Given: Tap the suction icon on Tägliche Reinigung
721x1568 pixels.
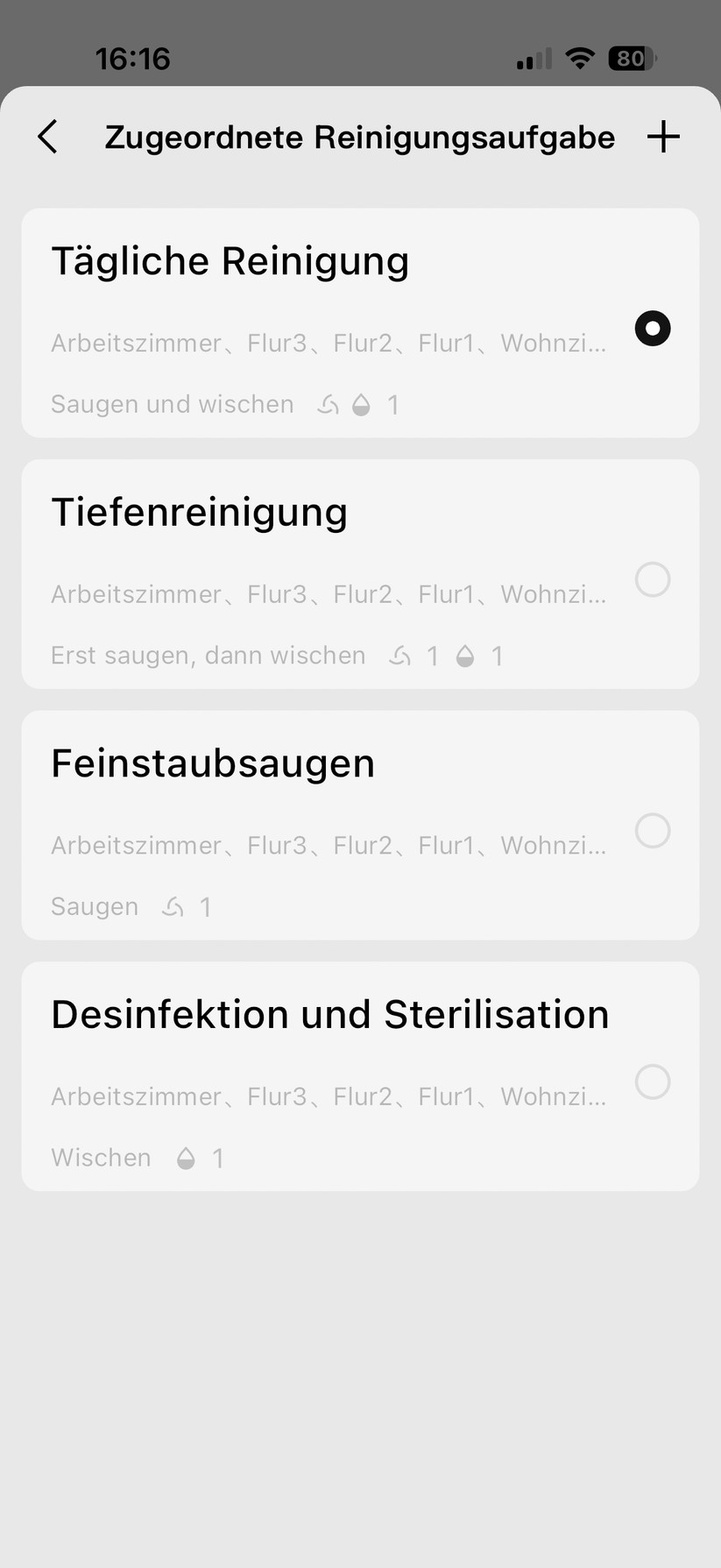Looking at the screenshot, I should coord(328,404).
